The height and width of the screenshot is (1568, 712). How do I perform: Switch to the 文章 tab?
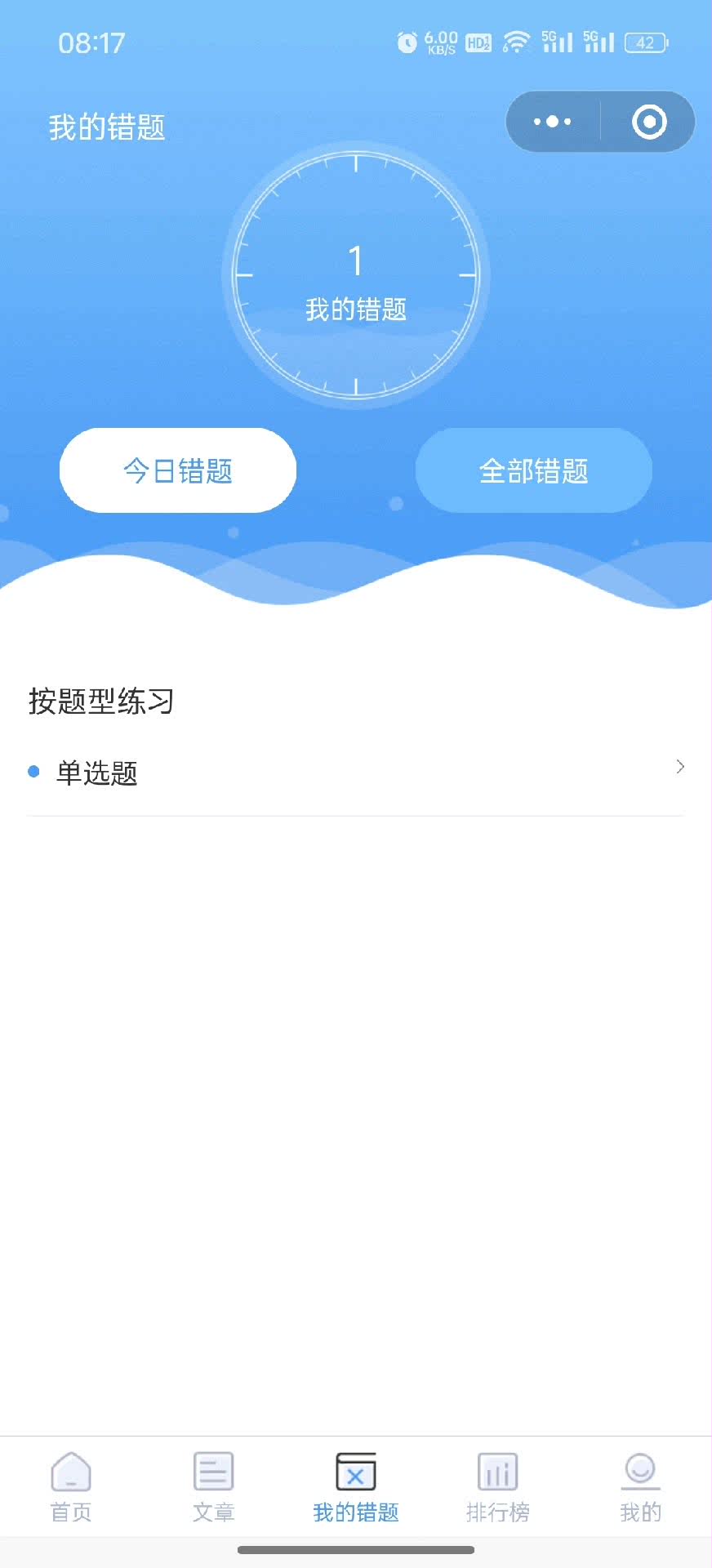pos(213,1487)
